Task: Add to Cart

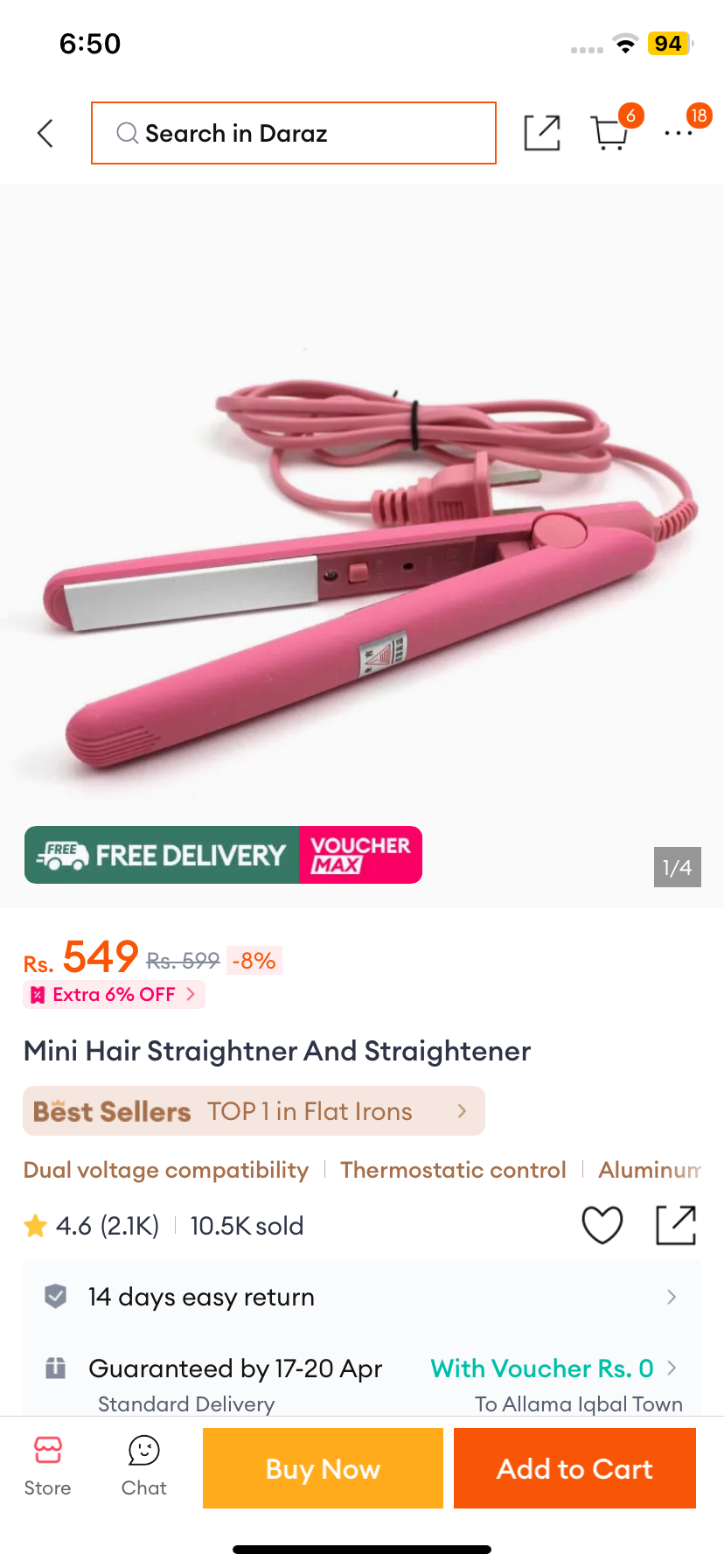Action: point(574,1468)
